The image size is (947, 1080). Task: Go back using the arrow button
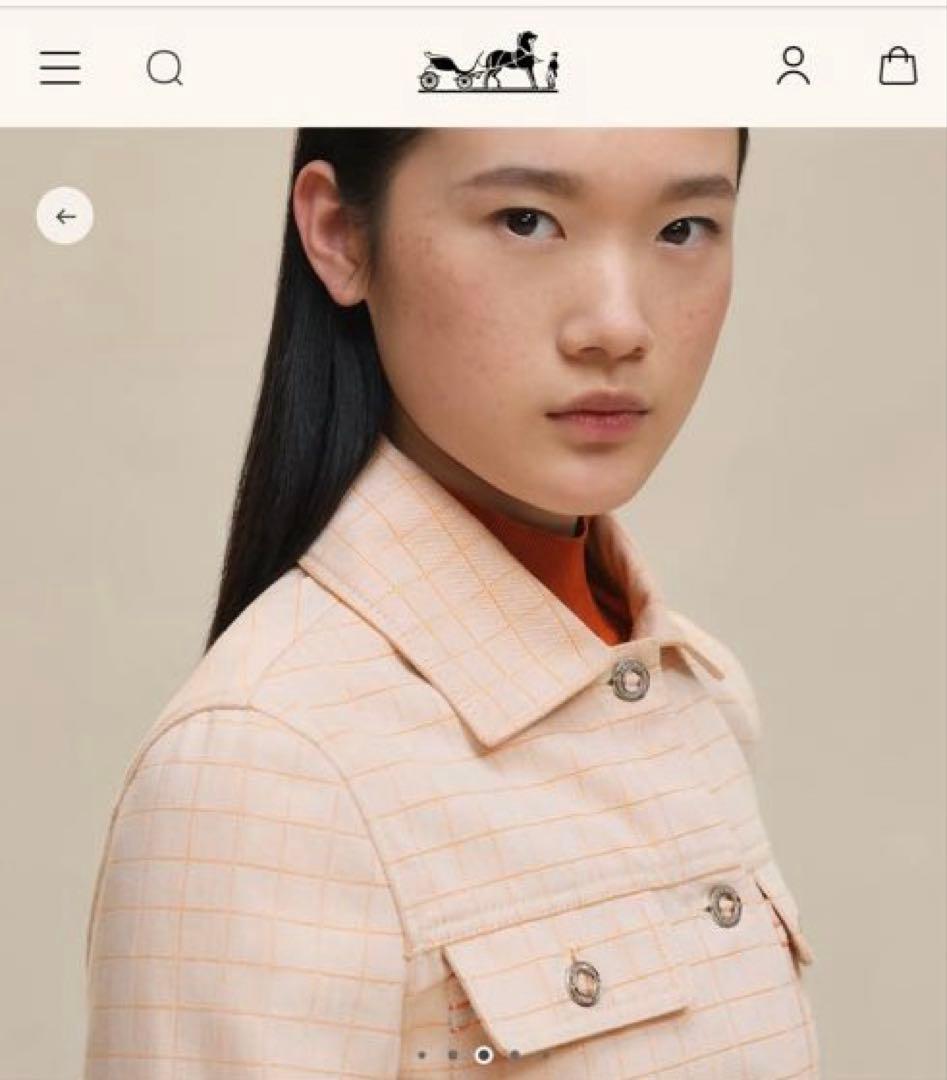(x=65, y=216)
